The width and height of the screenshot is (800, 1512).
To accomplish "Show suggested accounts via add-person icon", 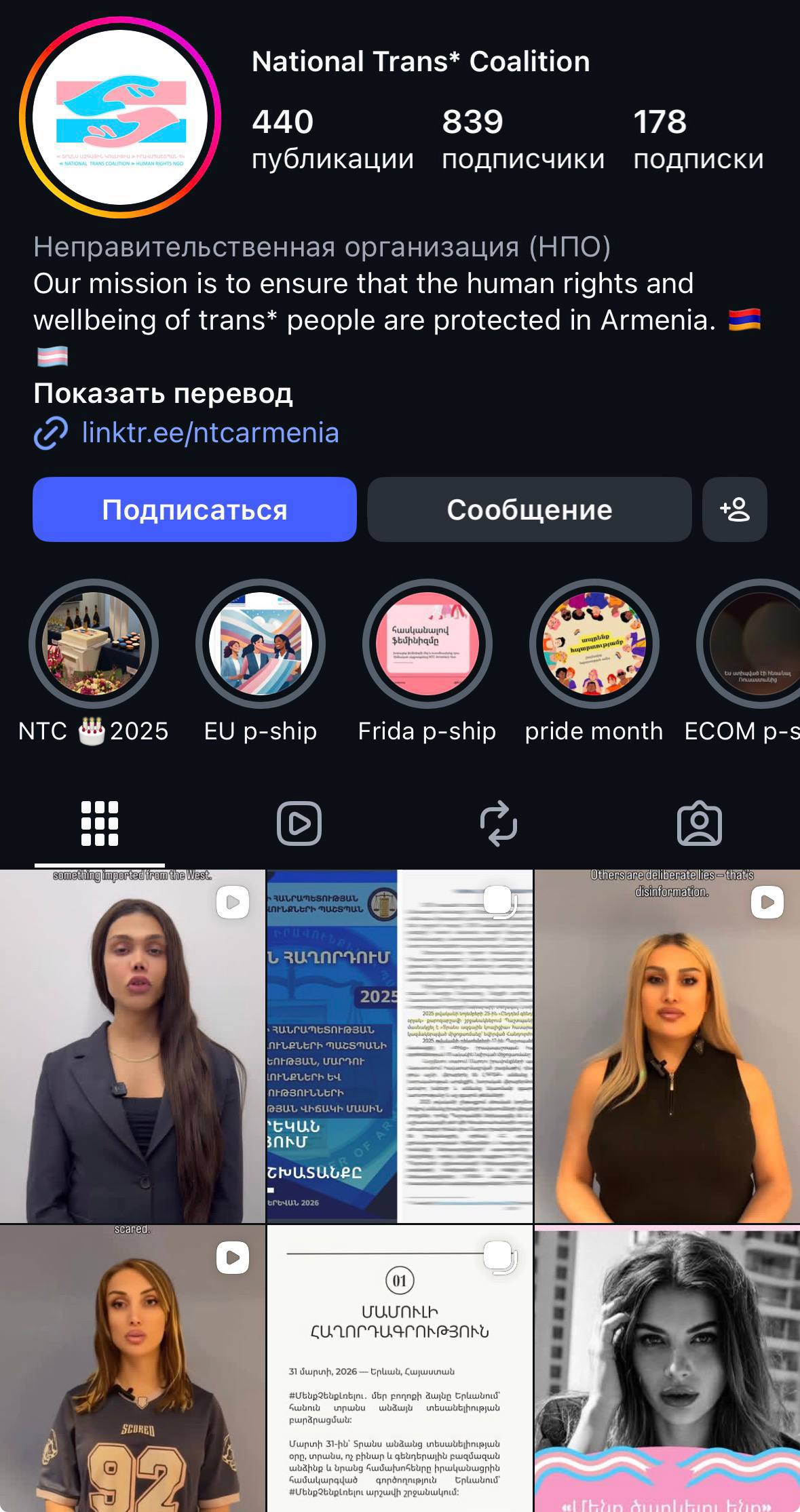I will (x=735, y=509).
